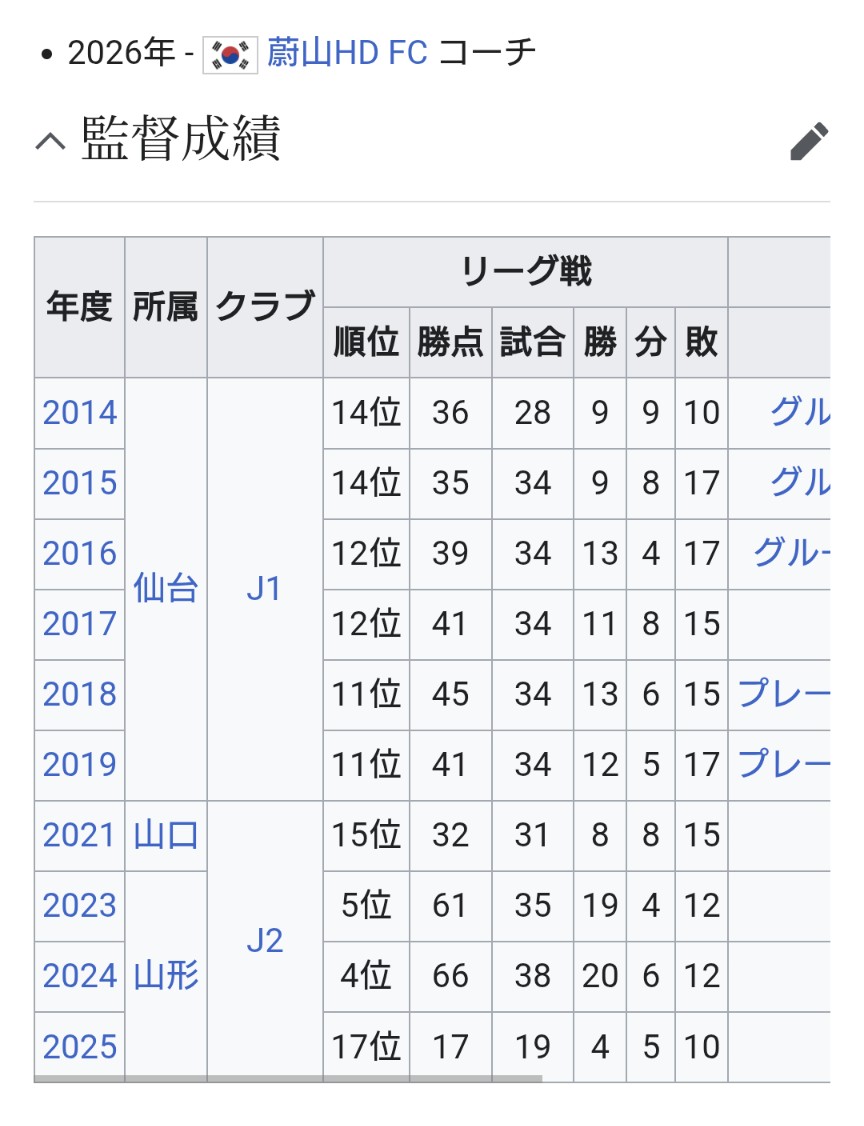Open the グル link in the 2014 row
Viewport: 864px width, 1126px height.
(799, 413)
